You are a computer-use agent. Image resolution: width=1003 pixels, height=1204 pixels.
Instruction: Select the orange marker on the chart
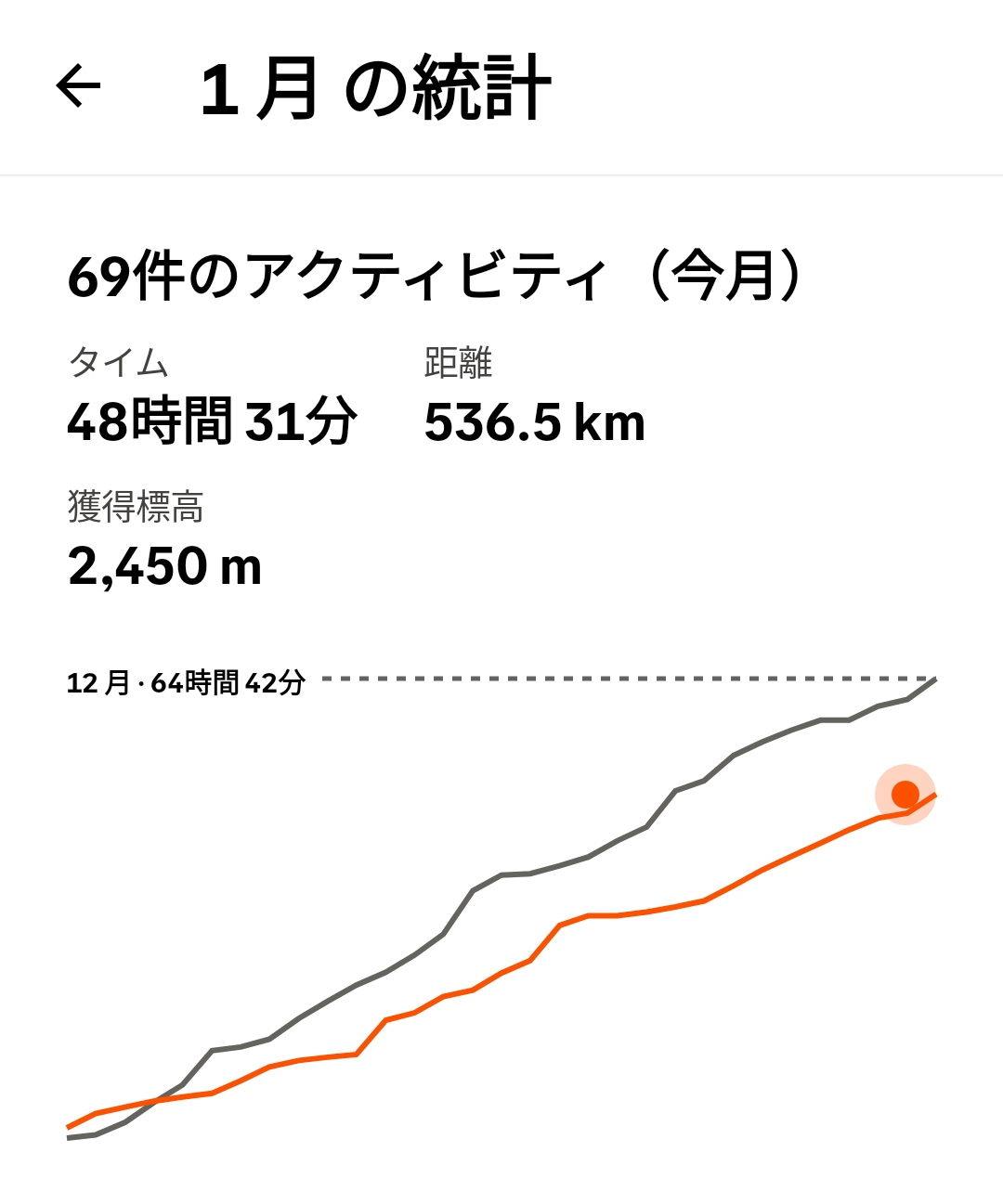click(x=905, y=795)
